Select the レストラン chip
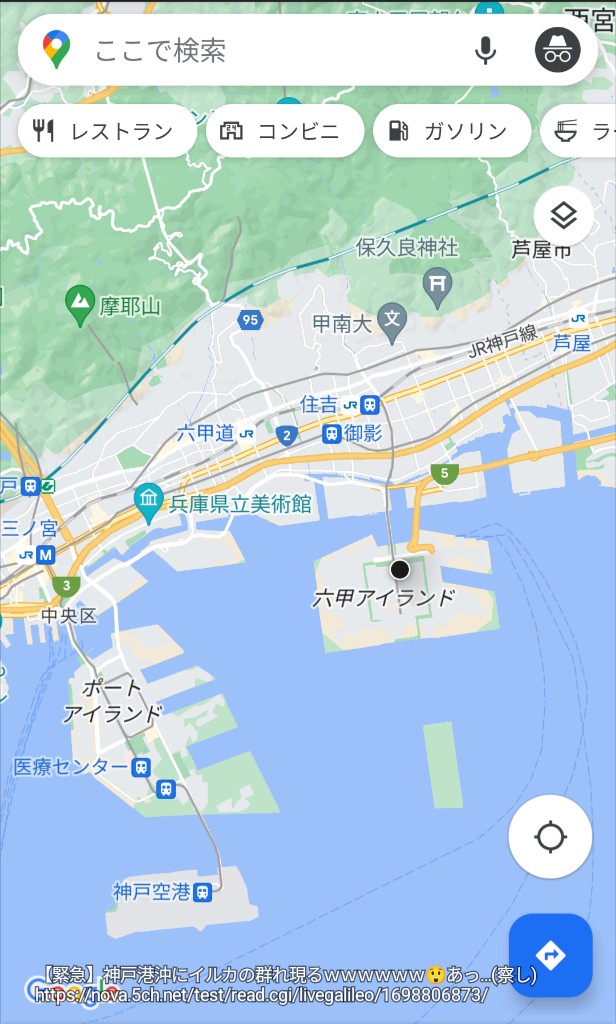616x1024 pixels. [107, 131]
